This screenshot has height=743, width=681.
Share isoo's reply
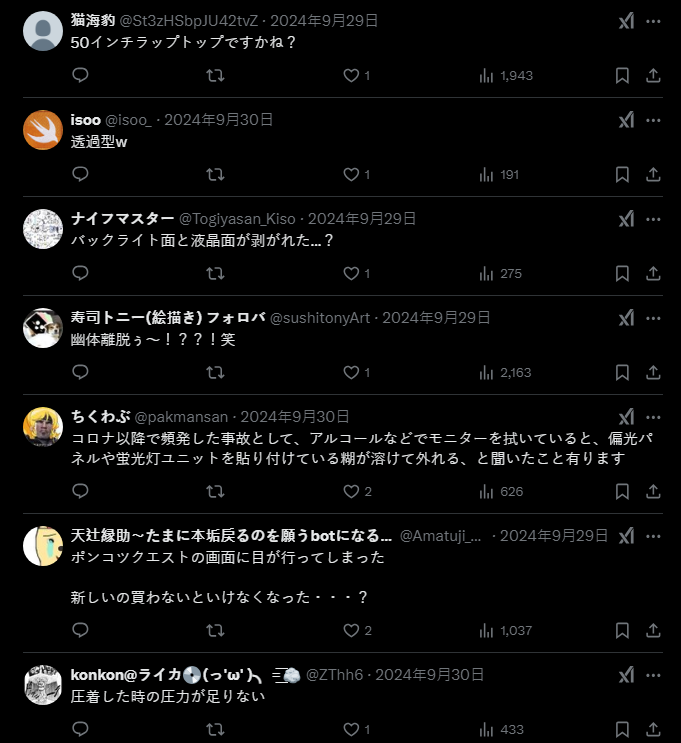tap(653, 174)
